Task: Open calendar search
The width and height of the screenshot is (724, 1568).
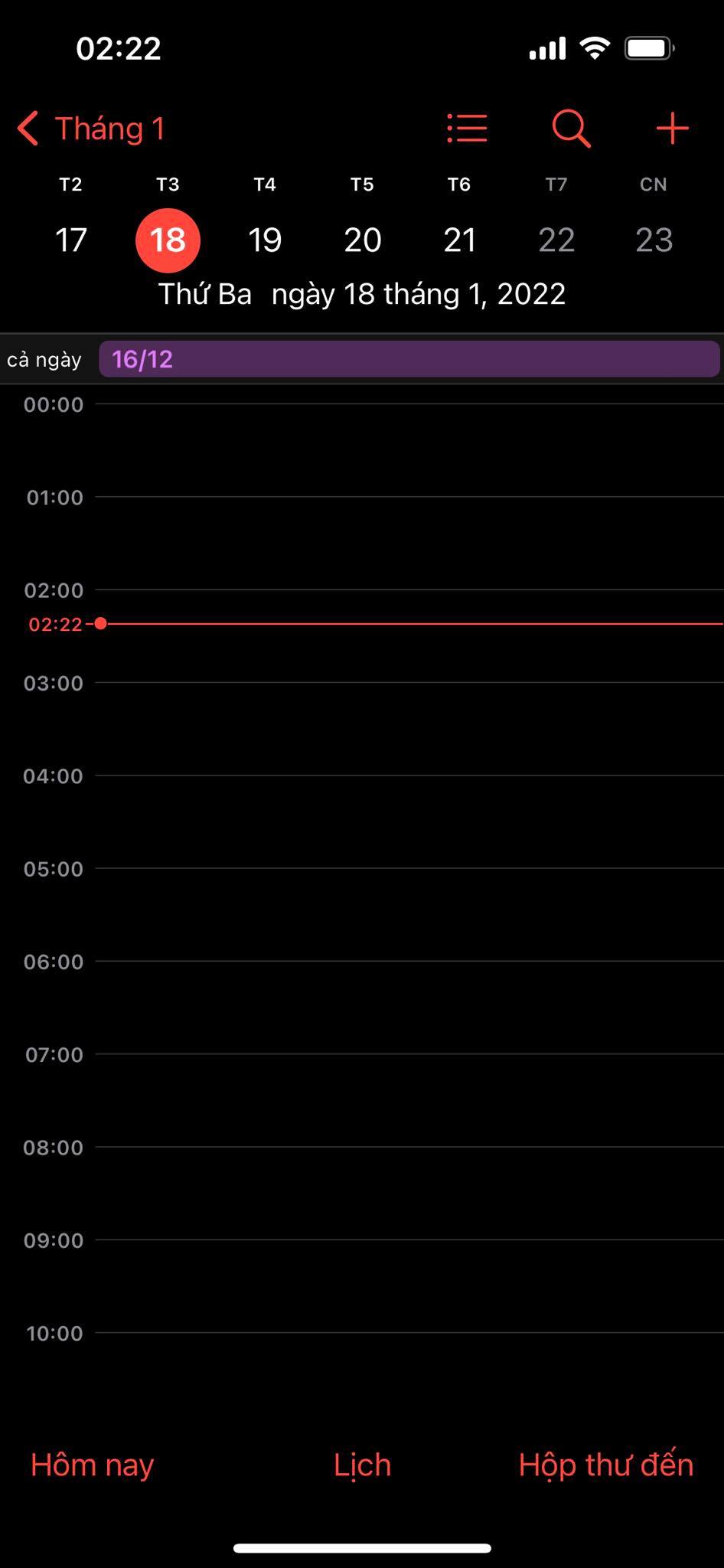Action: [x=571, y=128]
